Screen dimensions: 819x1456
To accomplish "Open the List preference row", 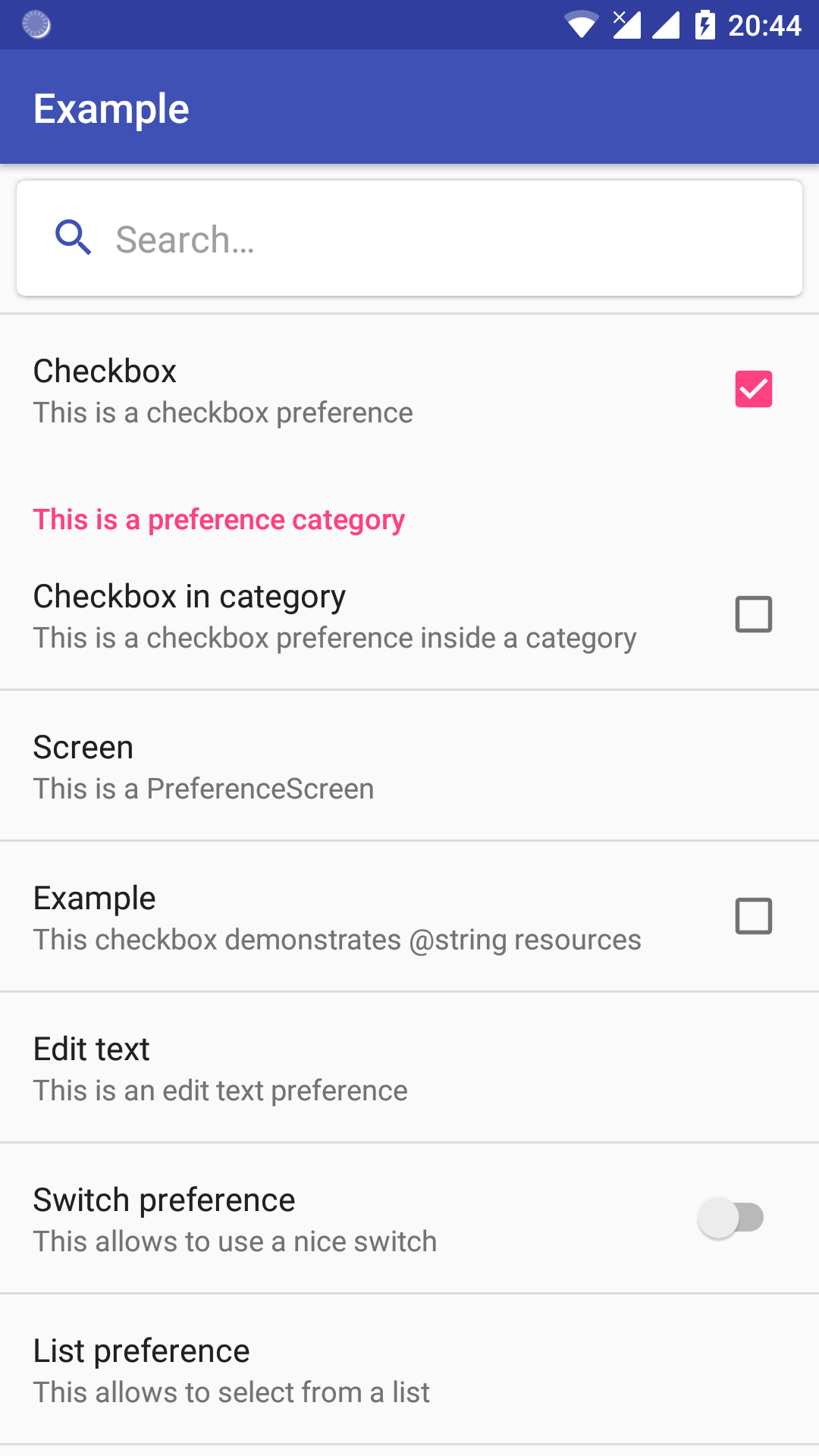I will [409, 1370].
